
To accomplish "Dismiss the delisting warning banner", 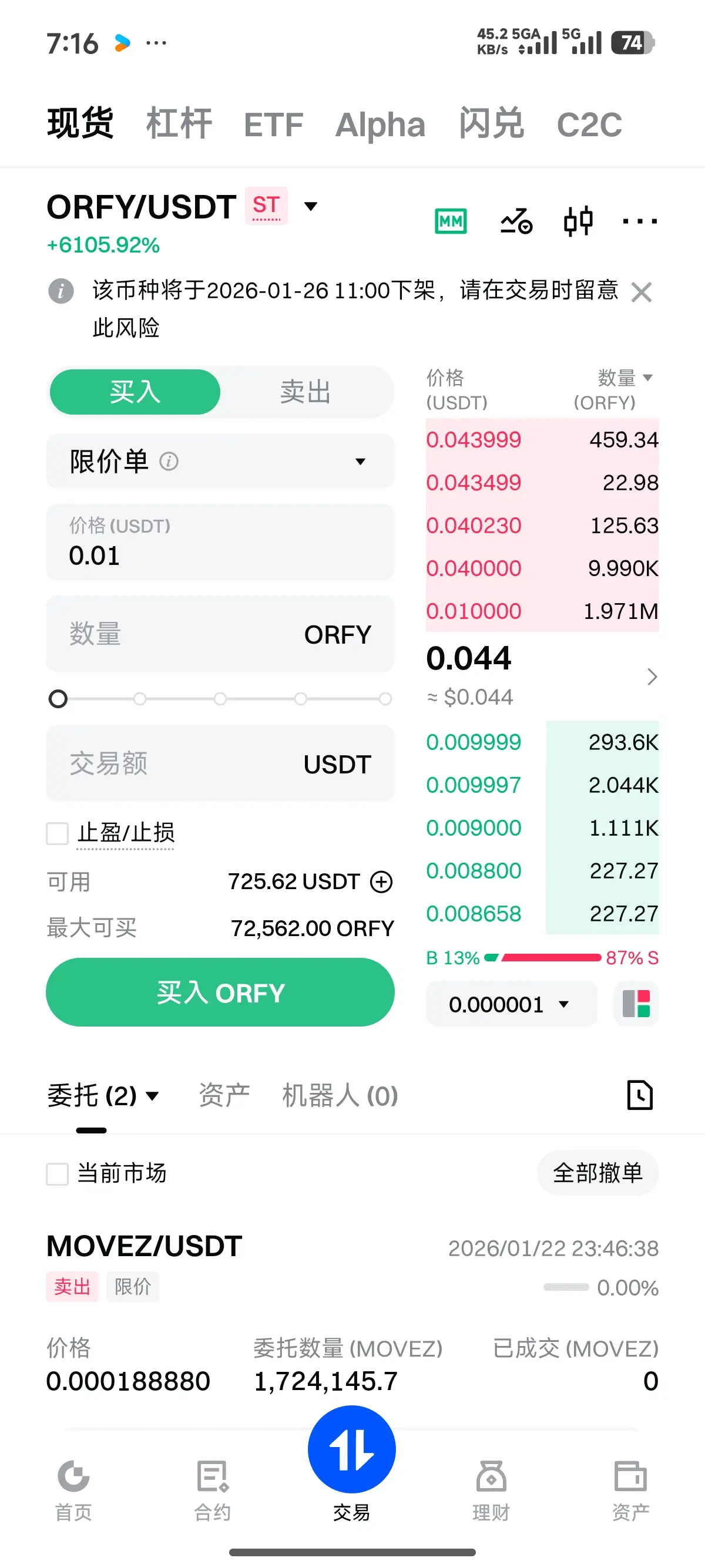I will 642,292.
